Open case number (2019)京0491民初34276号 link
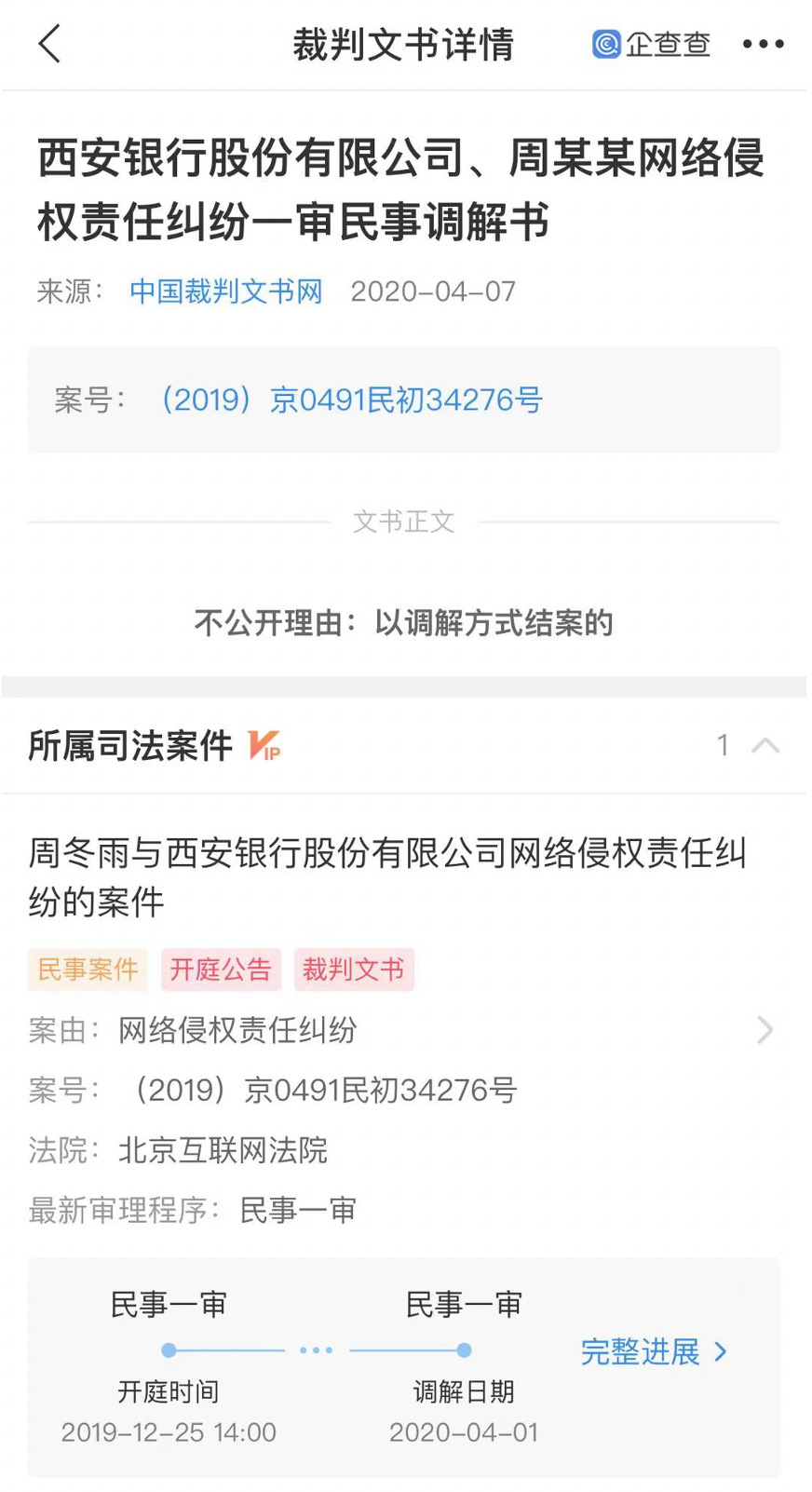812x1492 pixels. [x=350, y=400]
